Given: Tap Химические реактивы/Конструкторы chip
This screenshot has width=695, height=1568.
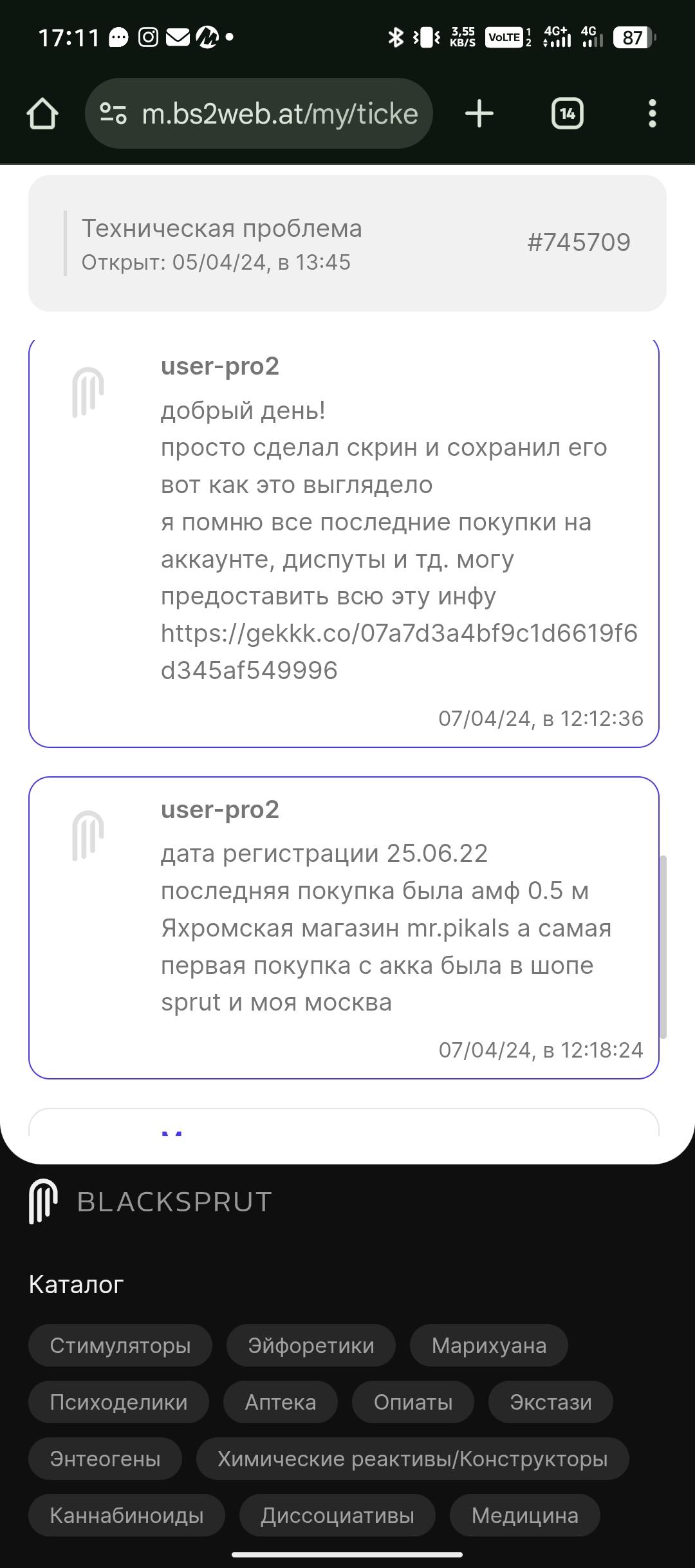Looking at the screenshot, I should [x=412, y=1459].
